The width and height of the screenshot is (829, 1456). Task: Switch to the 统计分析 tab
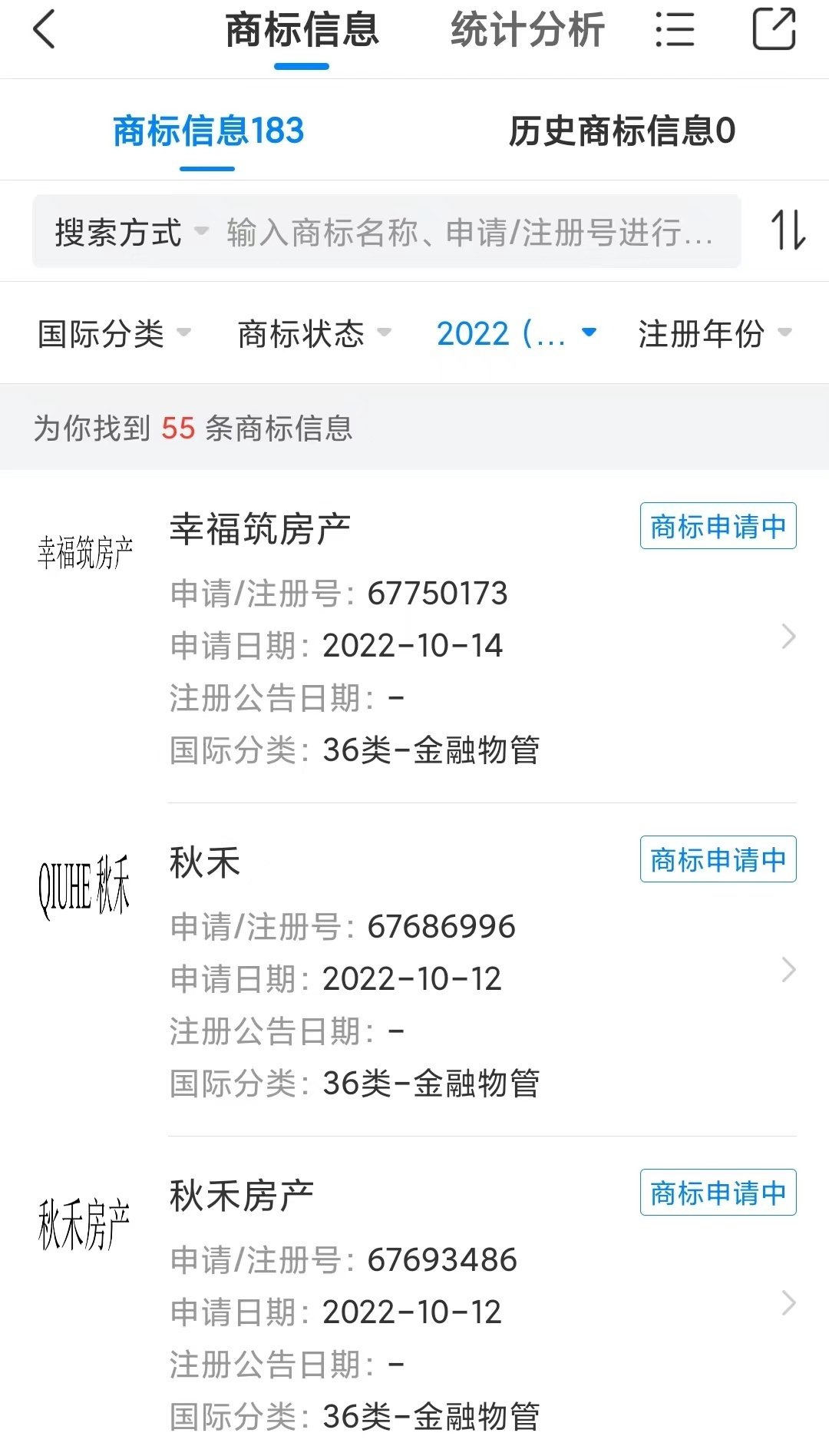(527, 30)
